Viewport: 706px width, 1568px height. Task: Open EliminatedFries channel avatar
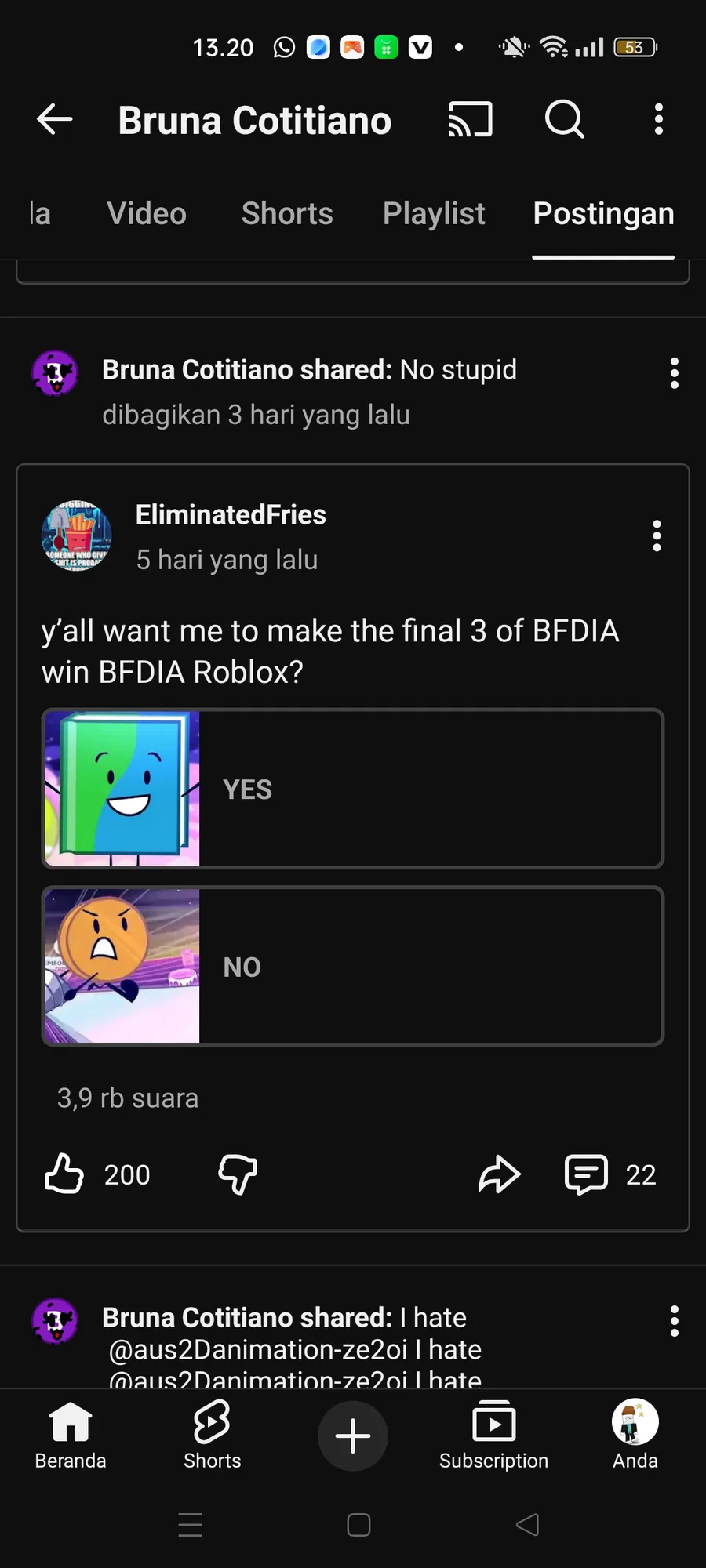pos(76,536)
